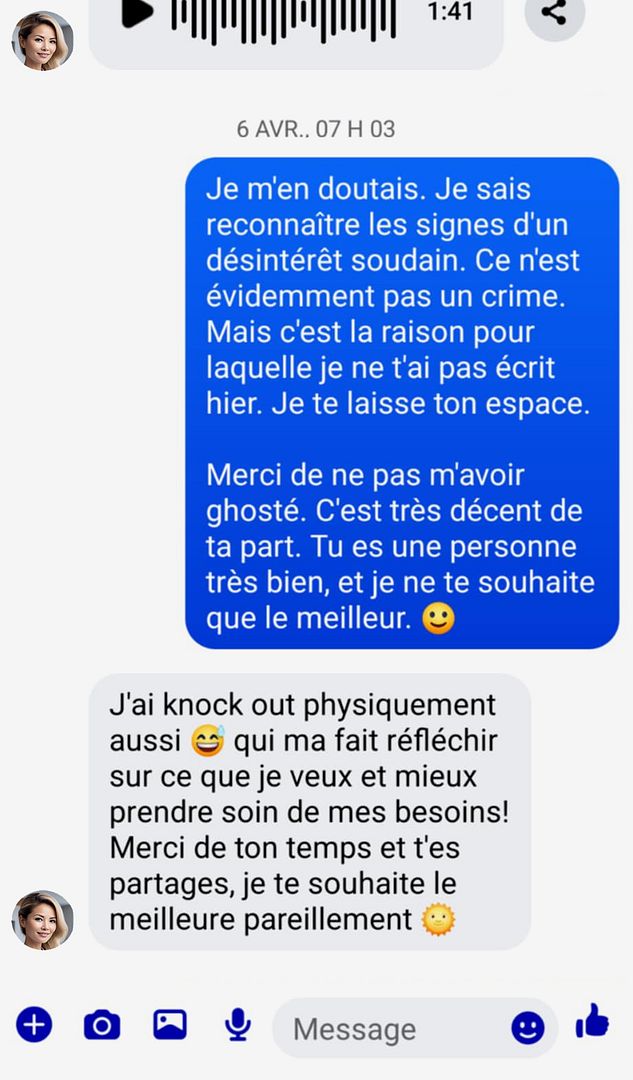Open the emoji picker
This screenshot has width=633, height=1080.
point(528,1027)
